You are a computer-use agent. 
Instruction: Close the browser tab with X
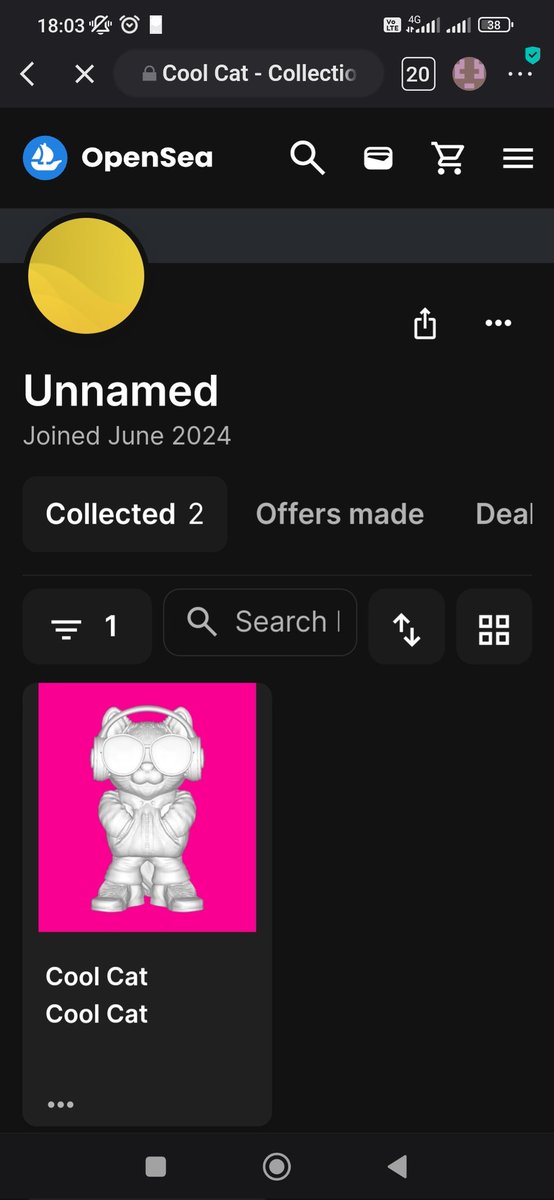(x=84, y=74)
